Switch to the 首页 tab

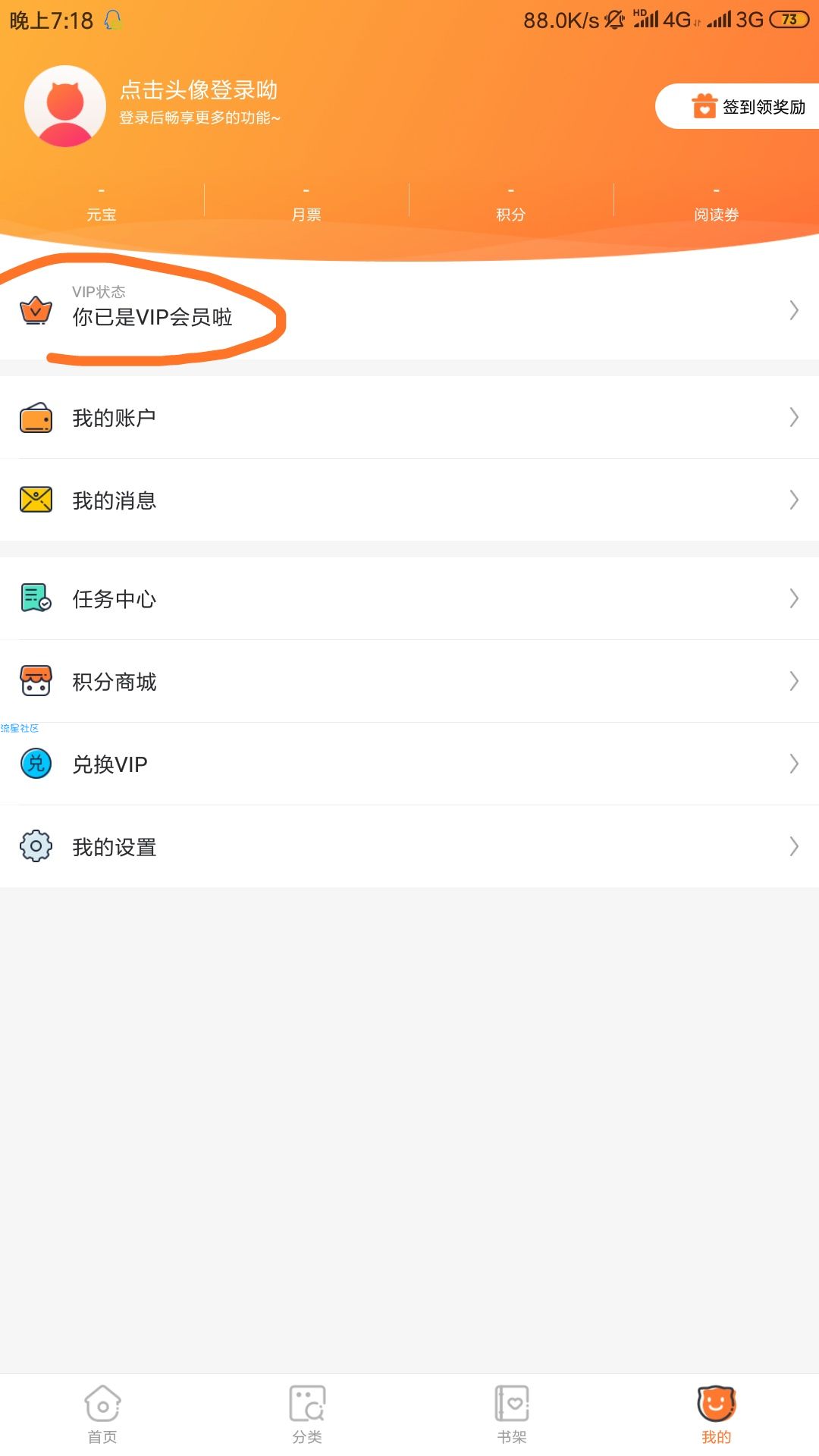[x=102, y=1414]
